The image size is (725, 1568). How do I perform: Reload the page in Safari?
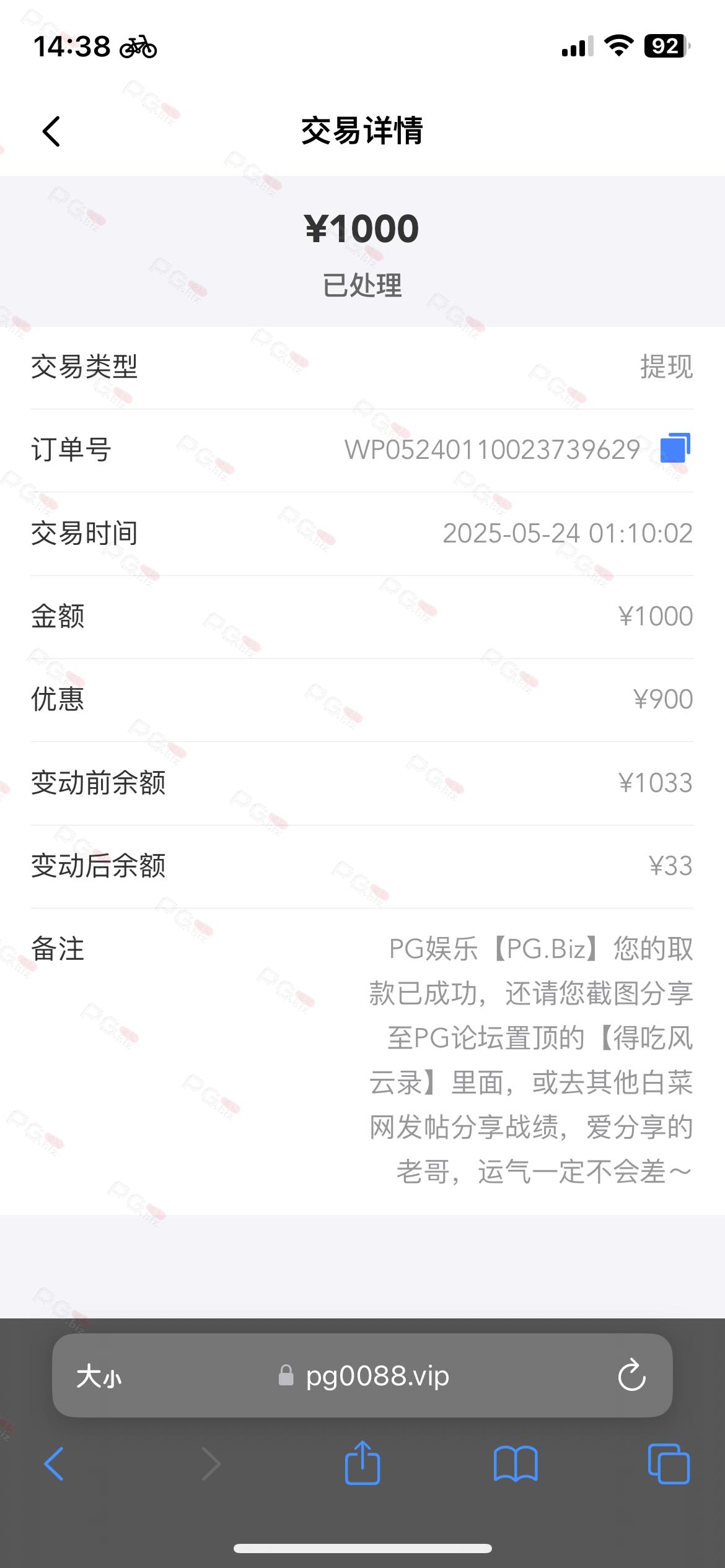pos(632,1375)
